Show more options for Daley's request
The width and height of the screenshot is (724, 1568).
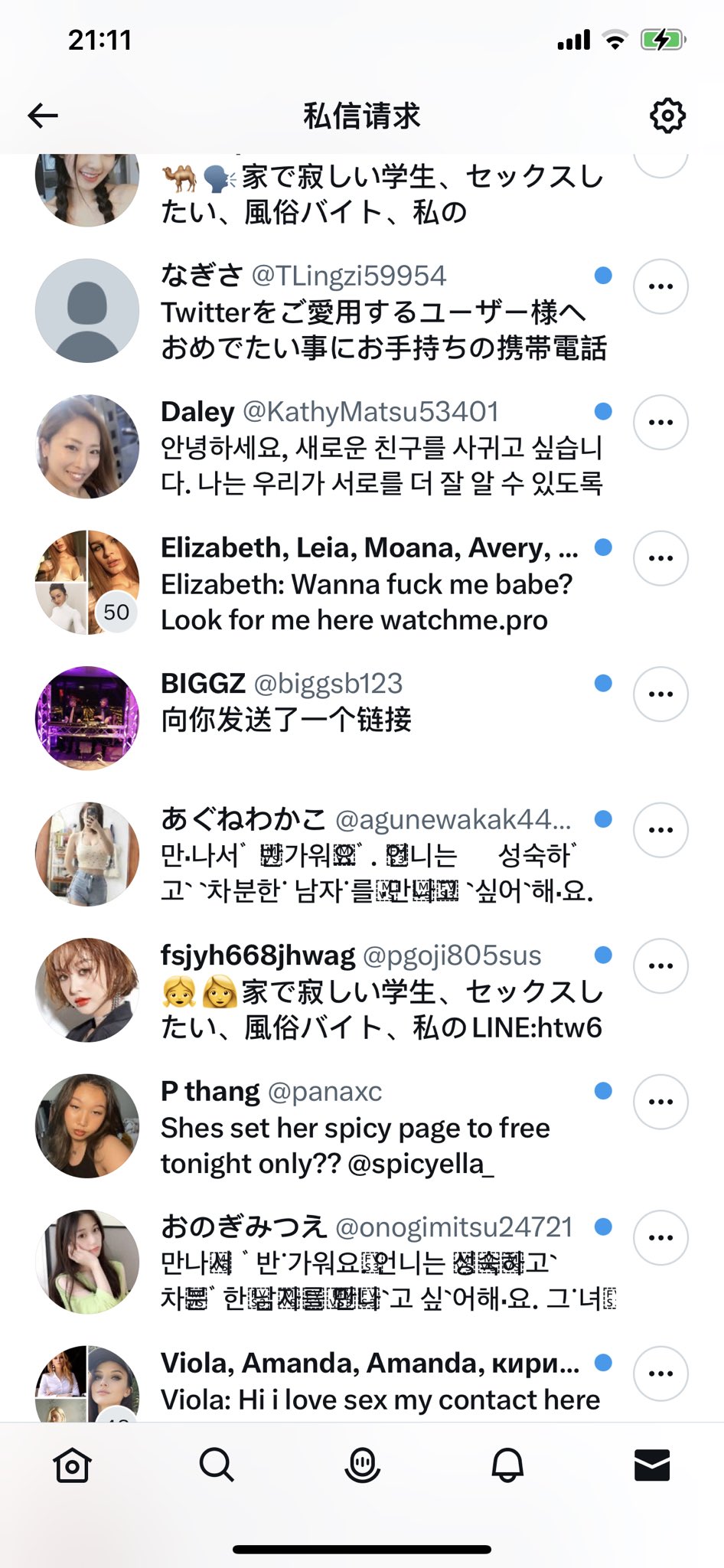pyautogui.click(x=660, y=422)
